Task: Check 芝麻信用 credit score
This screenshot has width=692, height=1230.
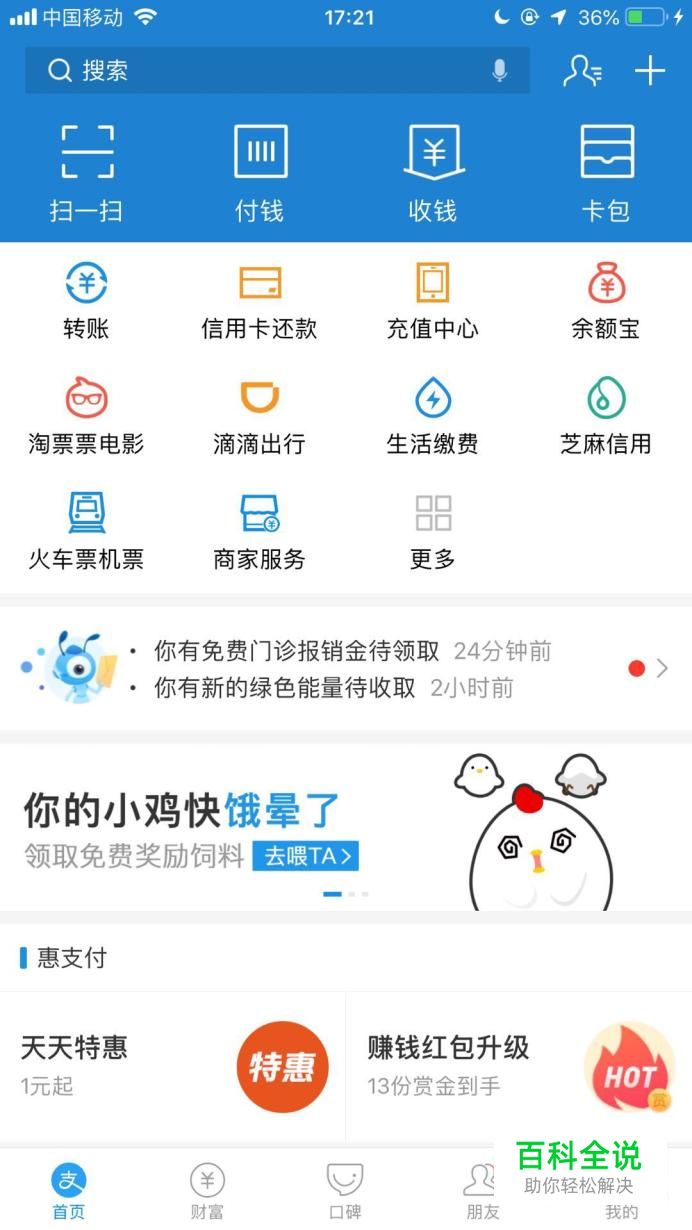Action: 606,416
